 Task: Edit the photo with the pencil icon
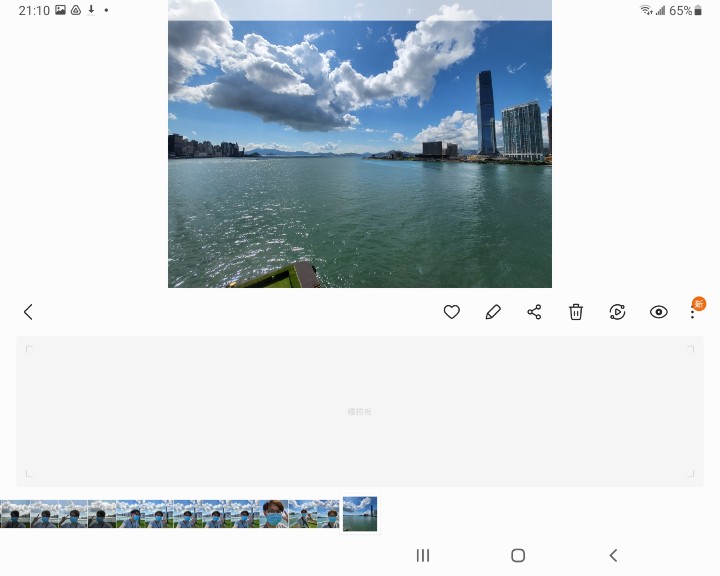pos(493,312)
